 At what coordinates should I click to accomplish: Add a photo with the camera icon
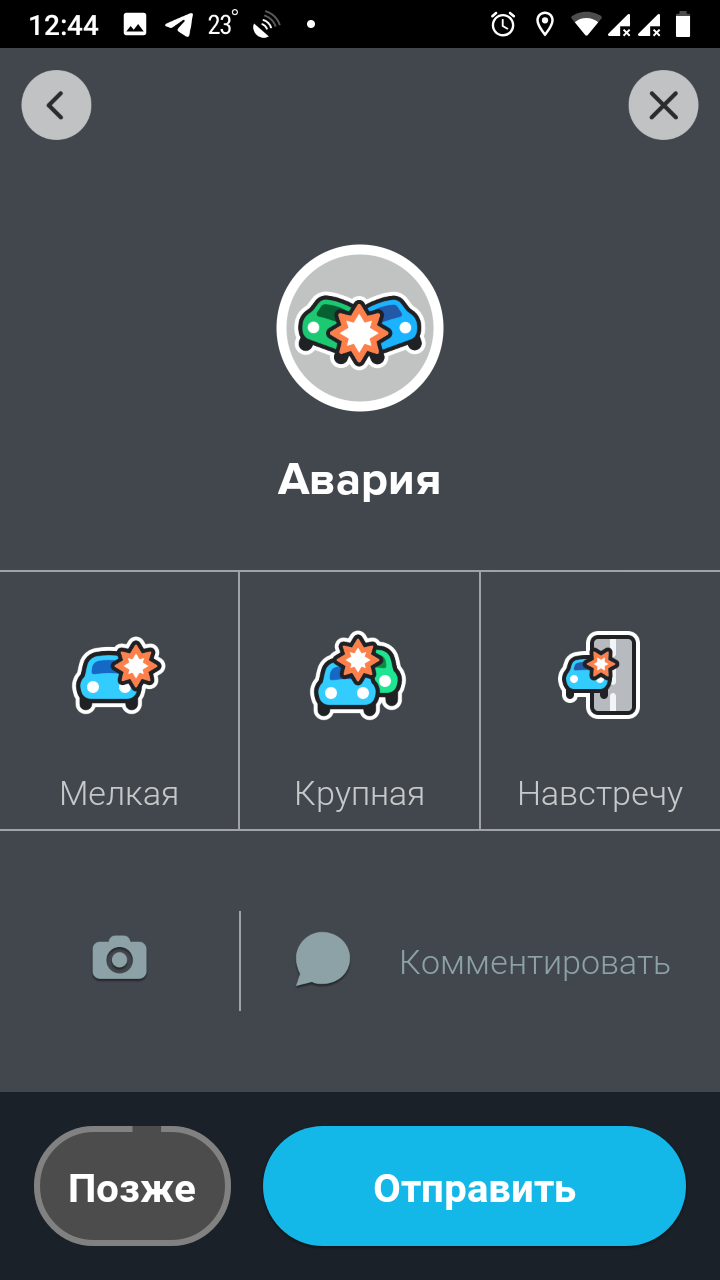120,959
